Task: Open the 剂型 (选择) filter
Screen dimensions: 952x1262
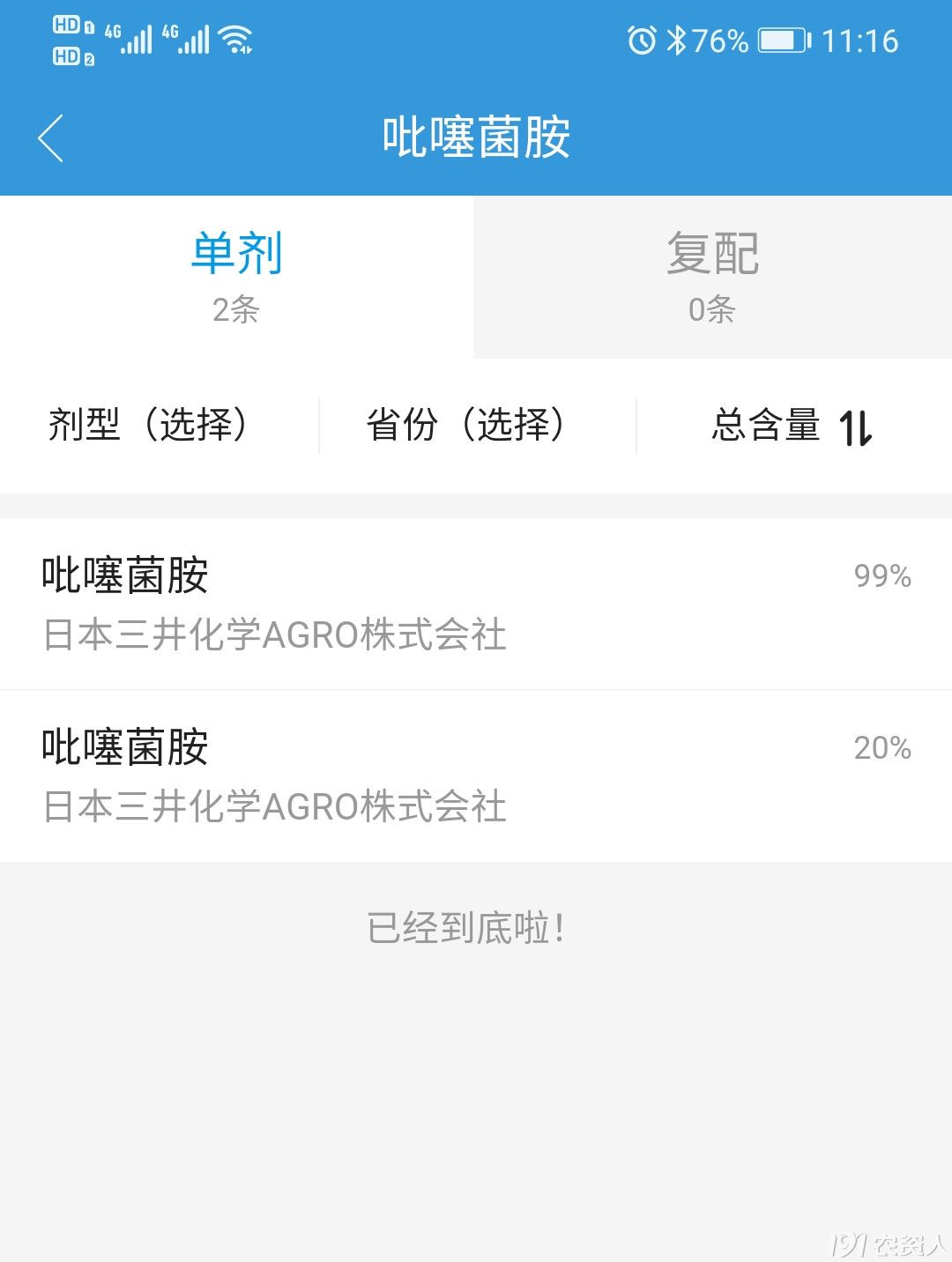Action: 148,426
